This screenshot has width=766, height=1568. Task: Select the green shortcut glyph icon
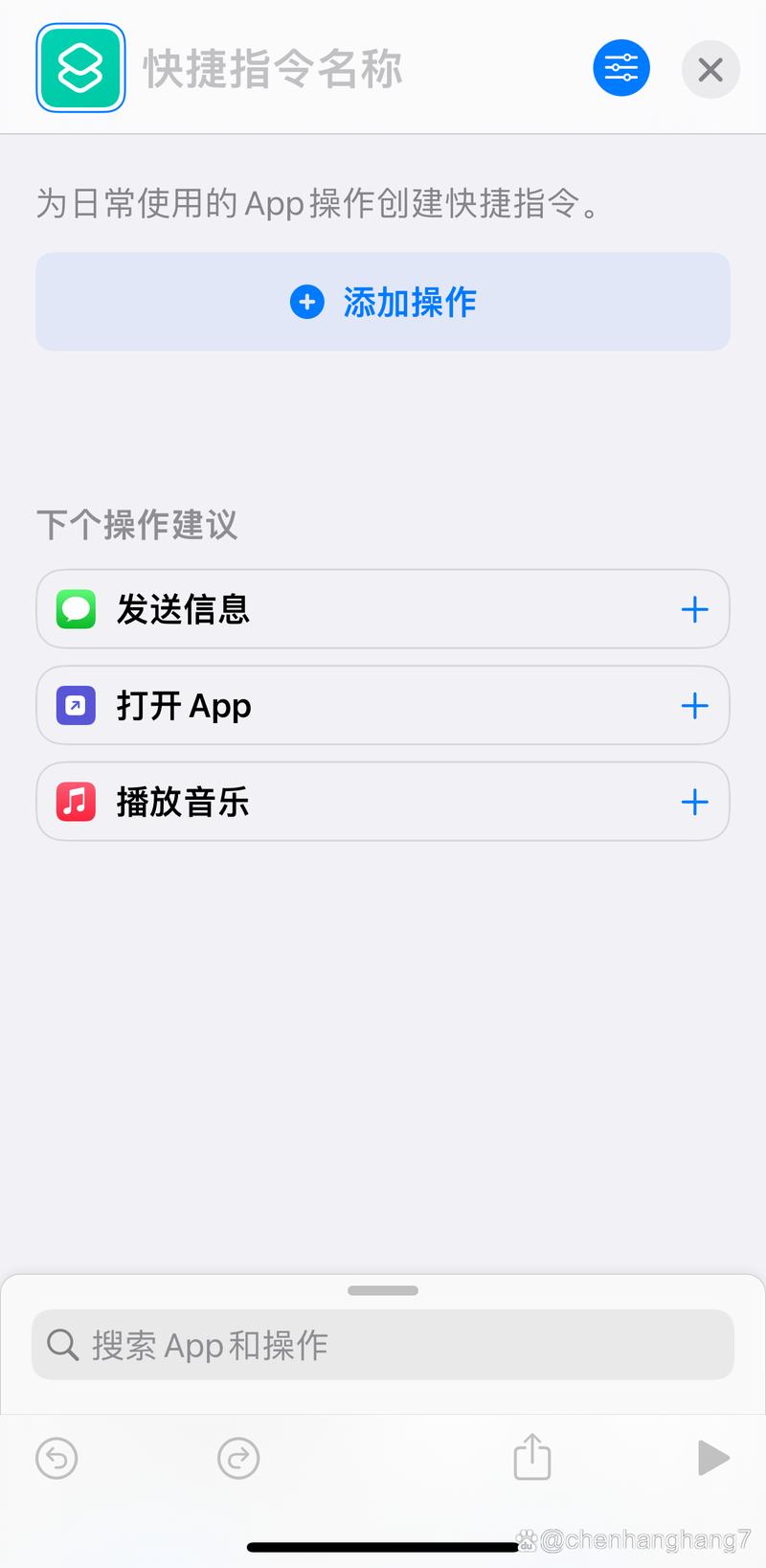coord(80,68)
